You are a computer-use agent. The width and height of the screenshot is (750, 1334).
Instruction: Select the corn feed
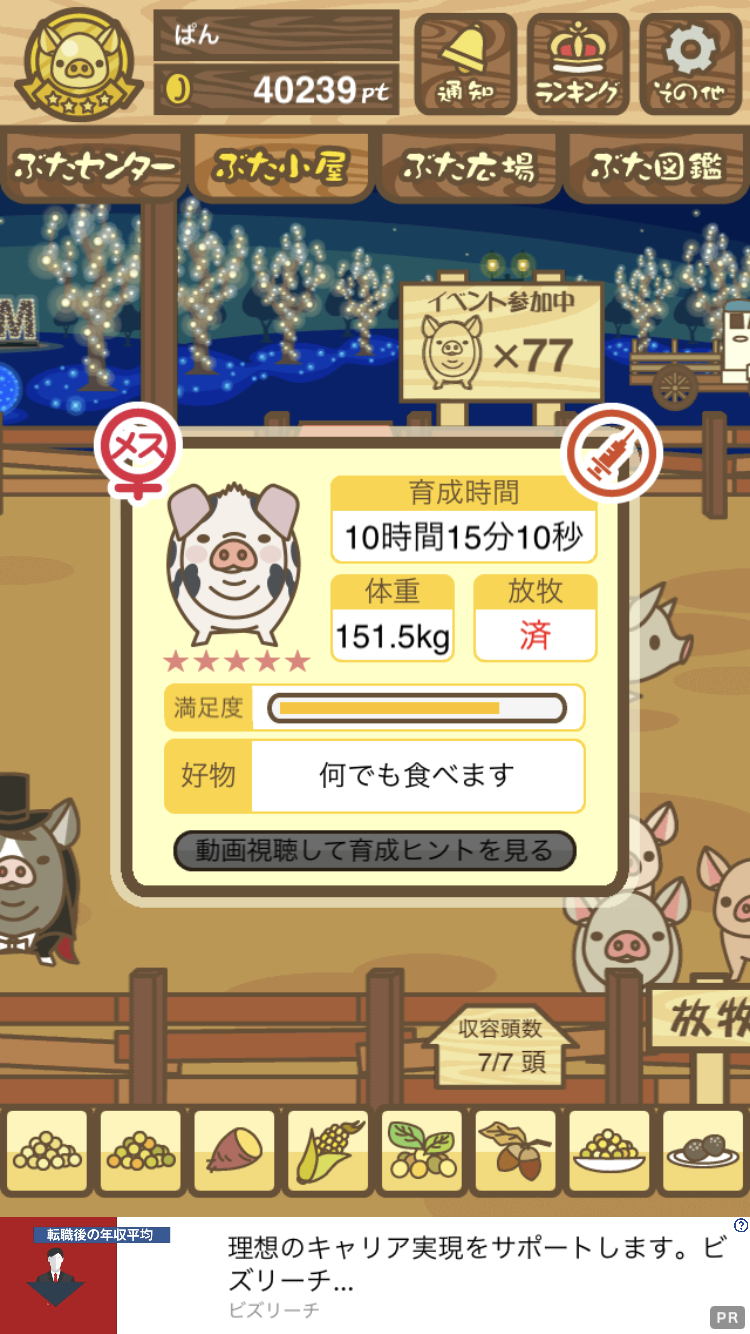(327, 1152)
